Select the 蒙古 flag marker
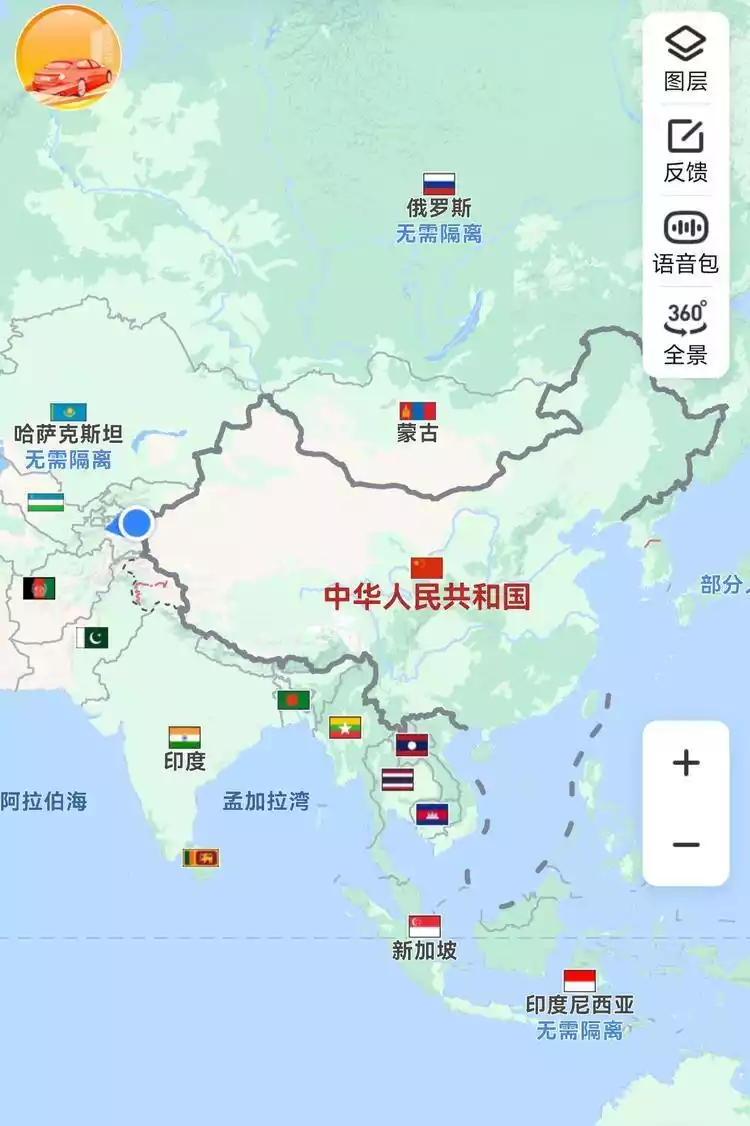This screenshot has width=750, height=1126. 418,411
